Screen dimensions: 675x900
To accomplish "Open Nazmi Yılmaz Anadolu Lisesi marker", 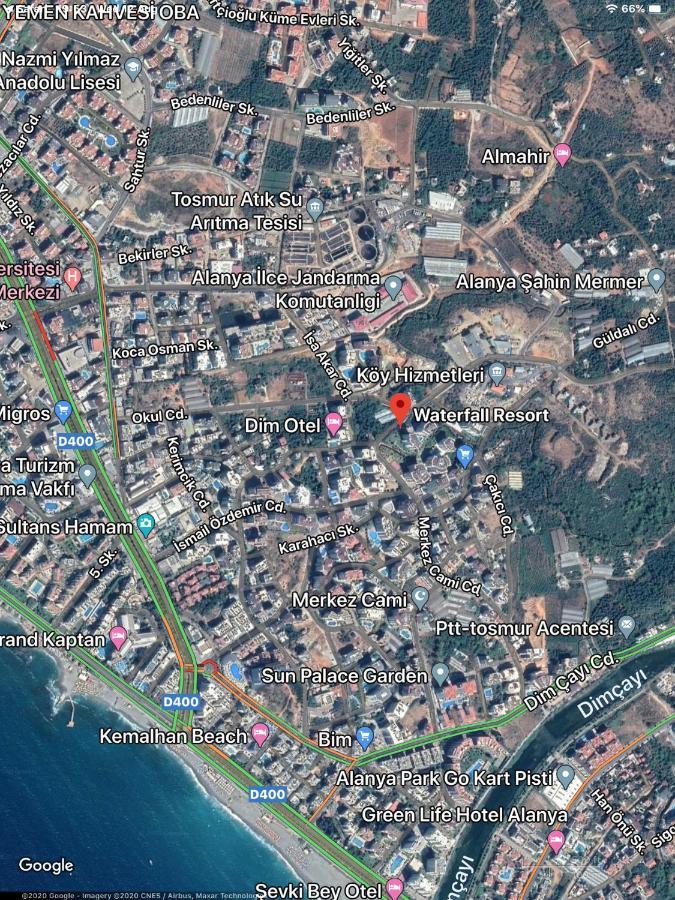I will pos(133,70).
